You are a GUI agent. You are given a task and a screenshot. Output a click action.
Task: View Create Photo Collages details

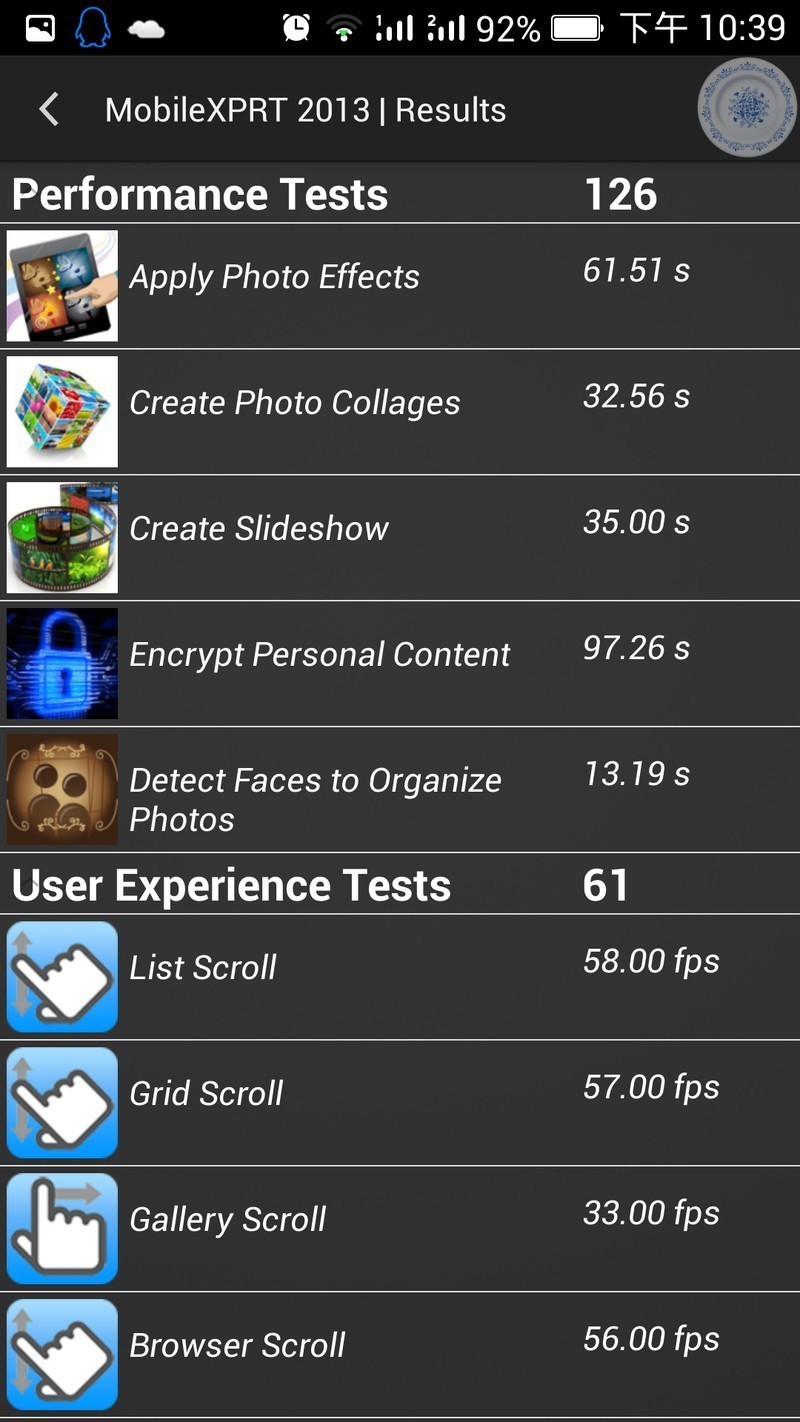pos(400,412)
